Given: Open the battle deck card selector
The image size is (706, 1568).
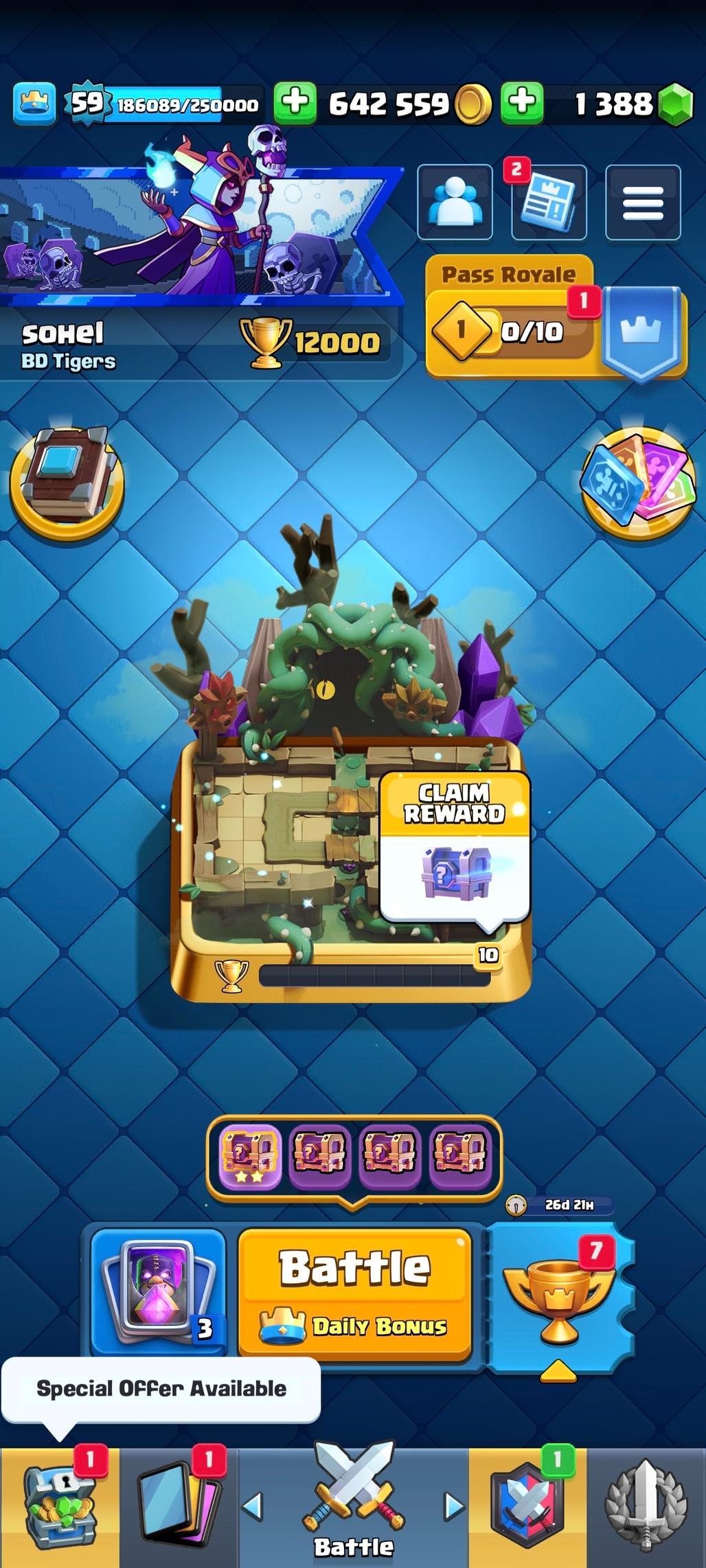Looking at the screenshot, I should coord(159,1289).
